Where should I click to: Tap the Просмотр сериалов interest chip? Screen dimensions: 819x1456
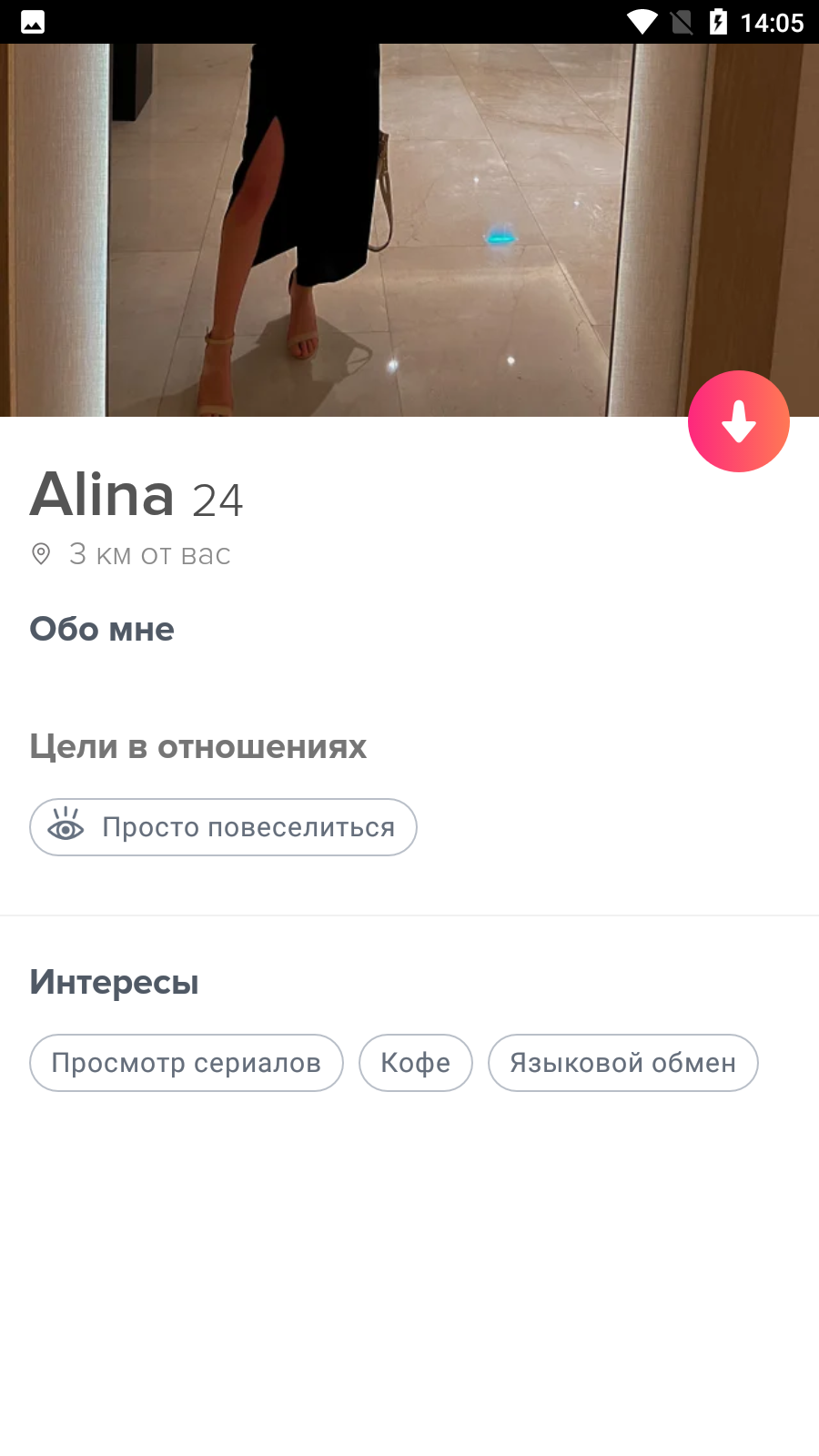(187, 1063)
